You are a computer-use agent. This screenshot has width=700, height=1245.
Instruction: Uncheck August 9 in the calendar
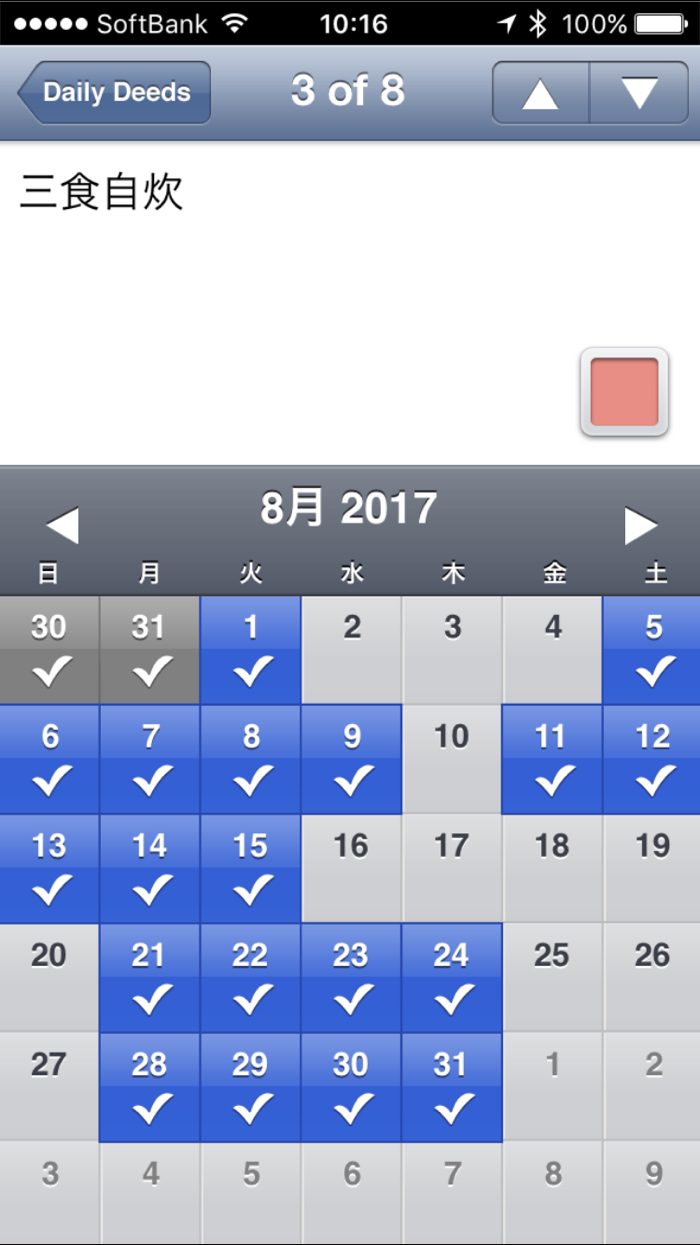click(x=352, y=759)
